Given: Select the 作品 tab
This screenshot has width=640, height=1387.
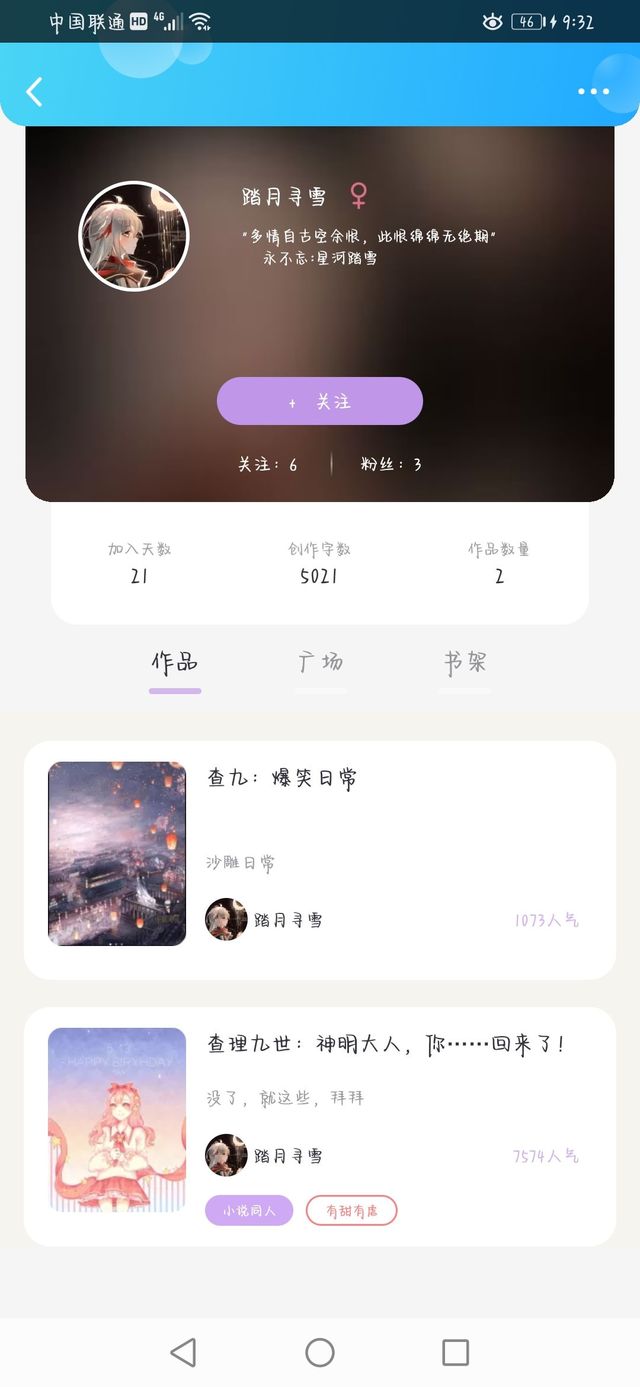Looking at the screenshot, I should pos(175,662).
